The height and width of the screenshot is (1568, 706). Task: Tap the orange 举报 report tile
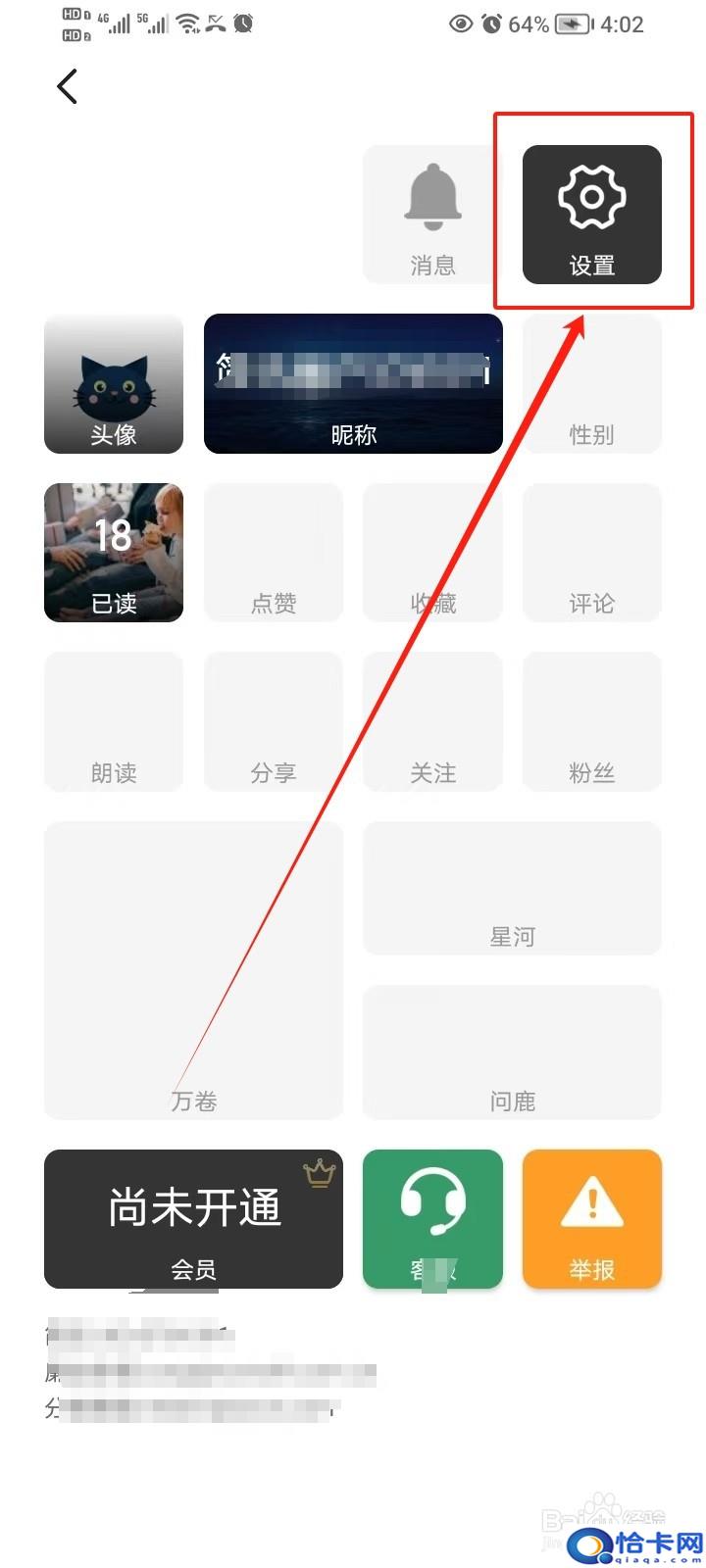(x=591, y=1219)
